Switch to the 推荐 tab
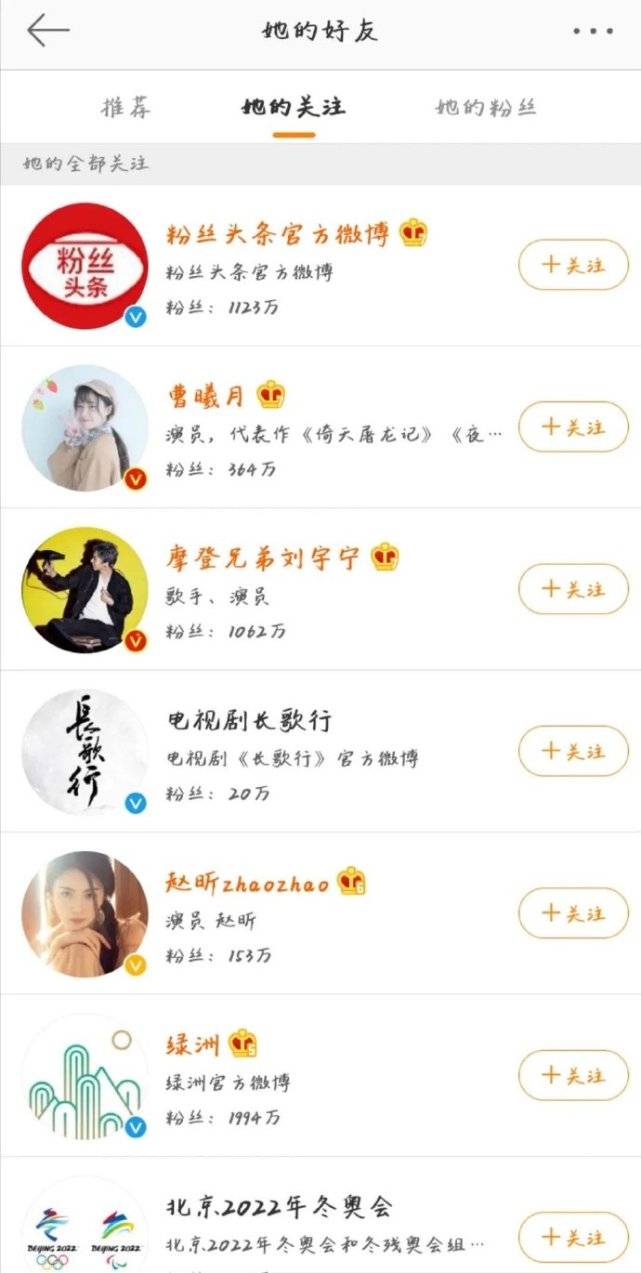 tap(126, 108)
